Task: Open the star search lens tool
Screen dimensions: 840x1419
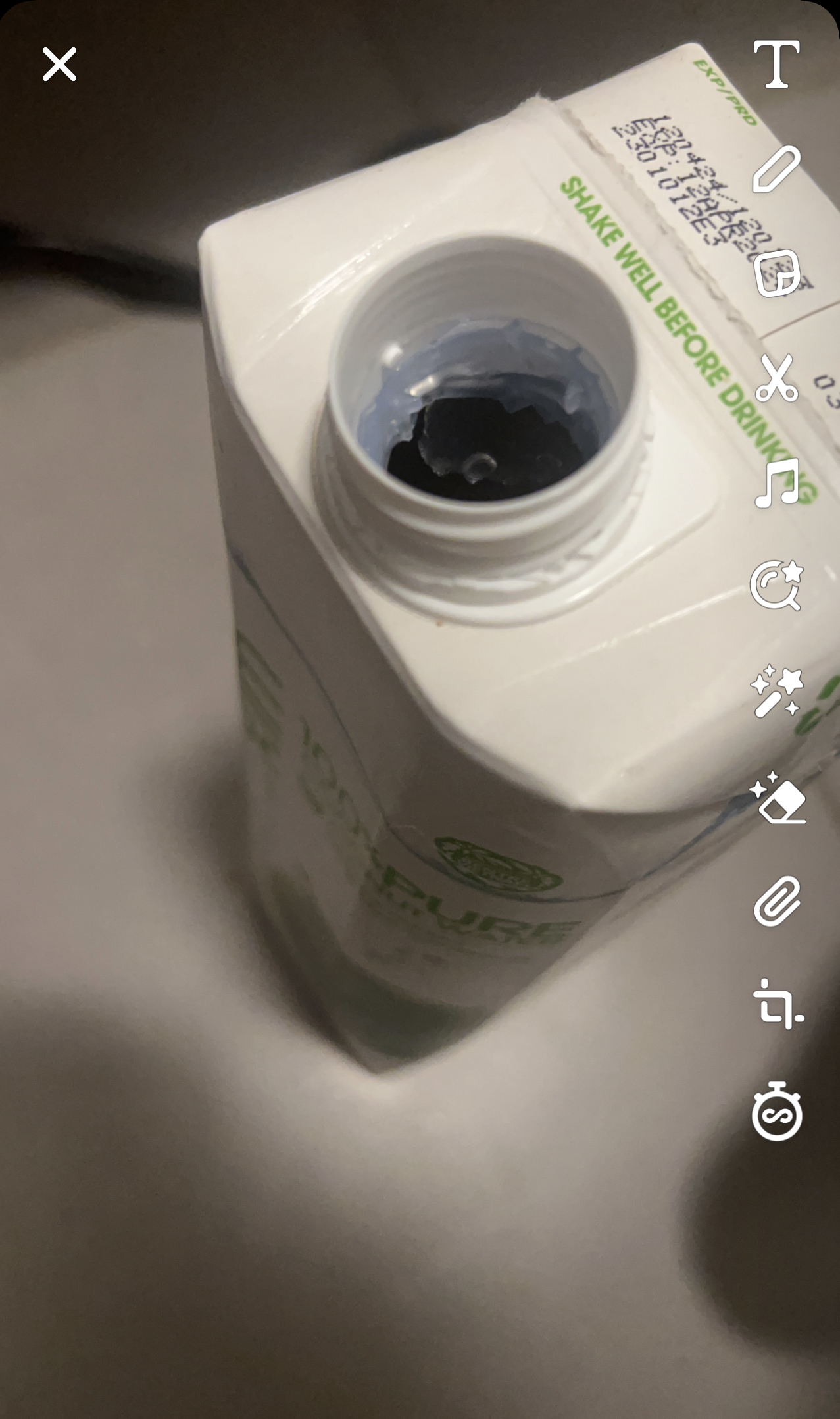Action: [x=777, y=586]
